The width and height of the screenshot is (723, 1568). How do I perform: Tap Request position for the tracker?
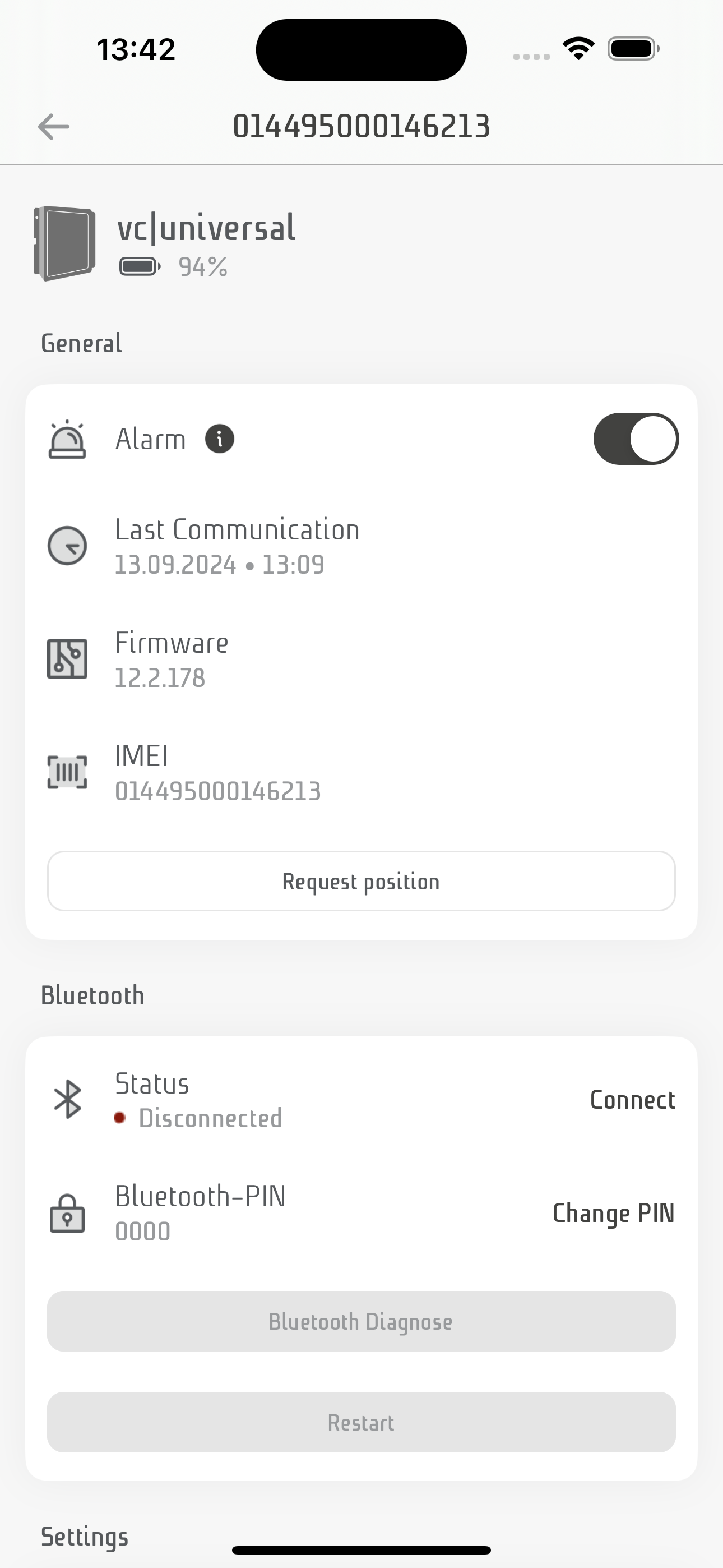click(361, 881)
